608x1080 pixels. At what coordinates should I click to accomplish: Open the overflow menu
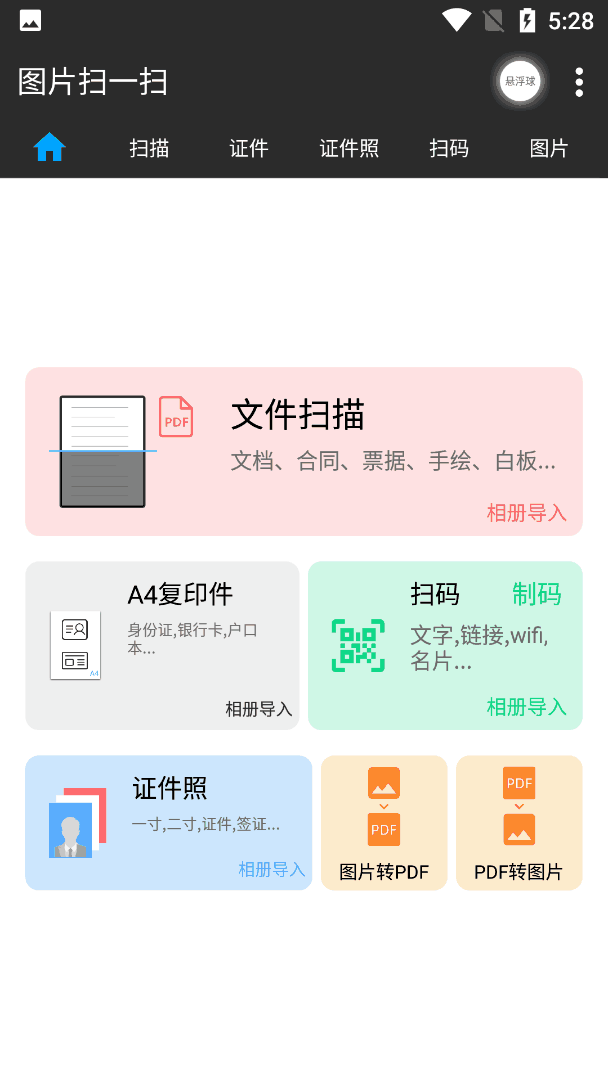(579, 82)
